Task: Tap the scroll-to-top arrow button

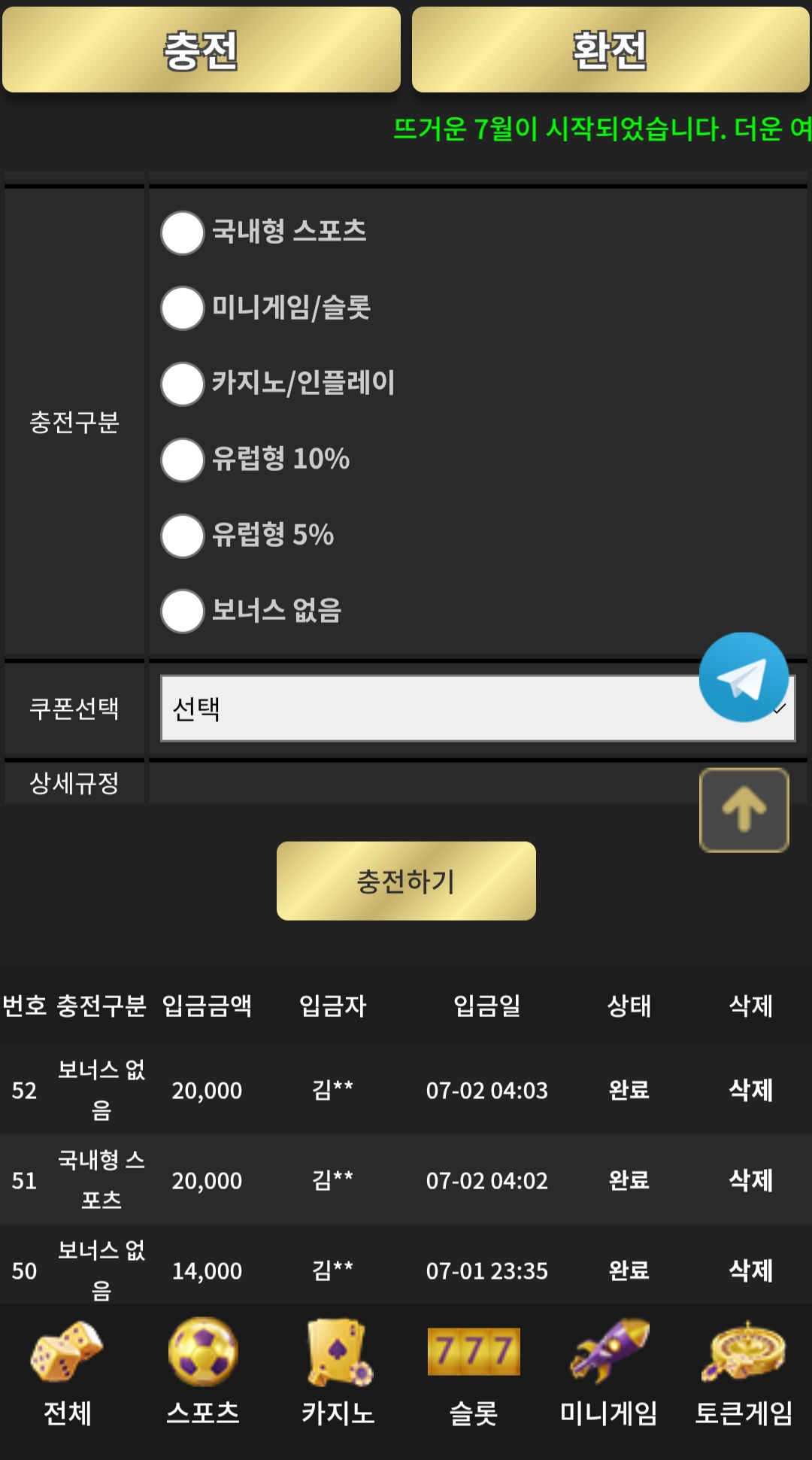Action: pyautogui.click(x=744, y=810)
